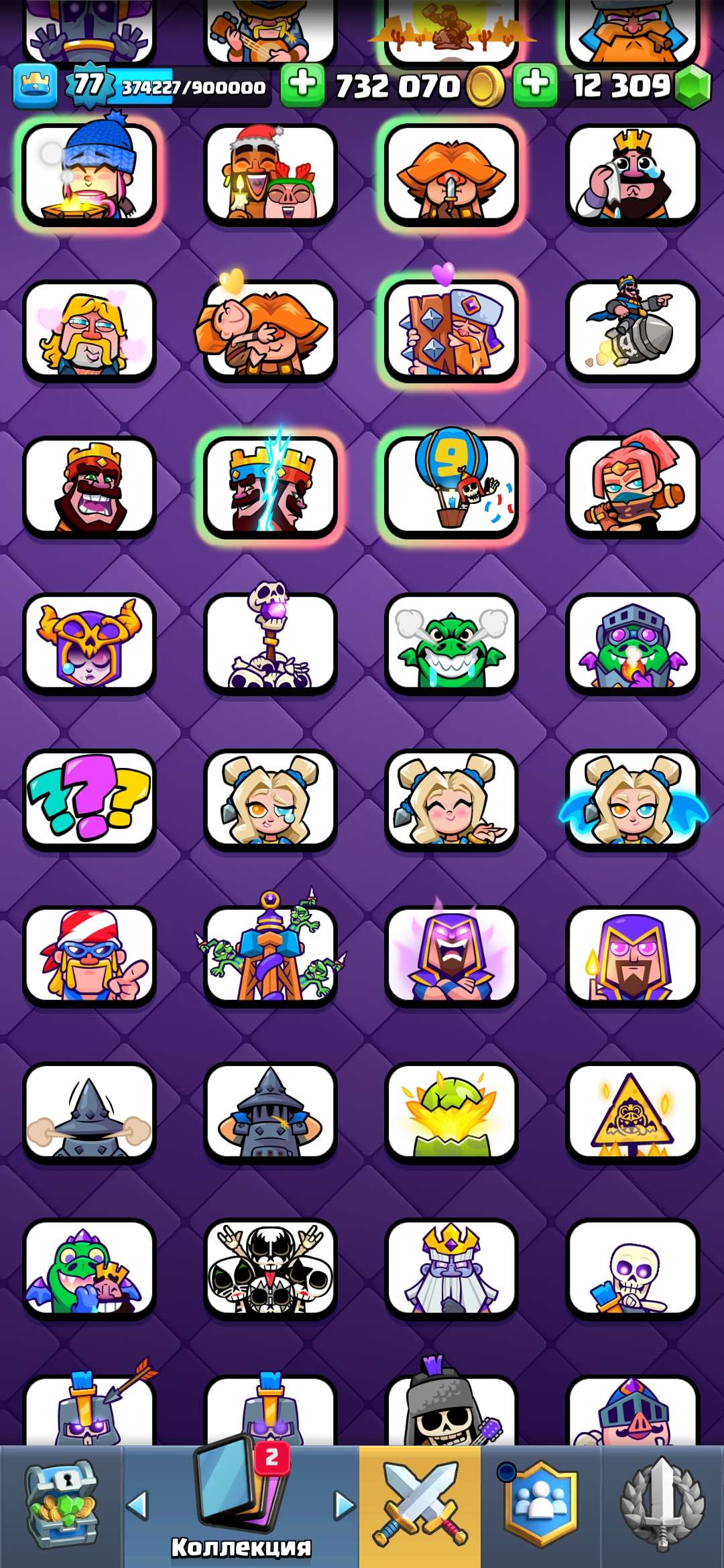Image resolution: width=724 pixels, height=1568 pixels.
Task: Select the king wiping sweat emote
Action: pyautogui.click(x=633, y=176)
